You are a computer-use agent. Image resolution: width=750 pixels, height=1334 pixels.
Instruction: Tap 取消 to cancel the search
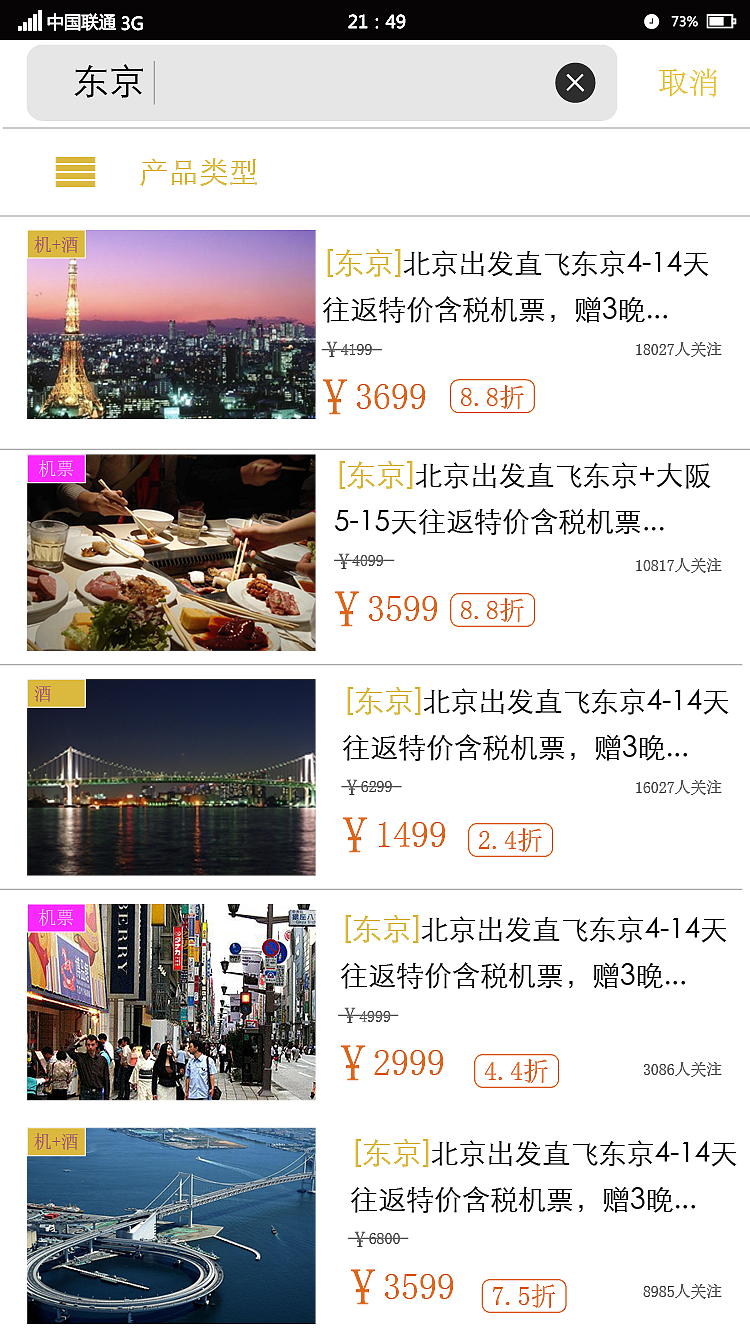(x=688, y=83)
